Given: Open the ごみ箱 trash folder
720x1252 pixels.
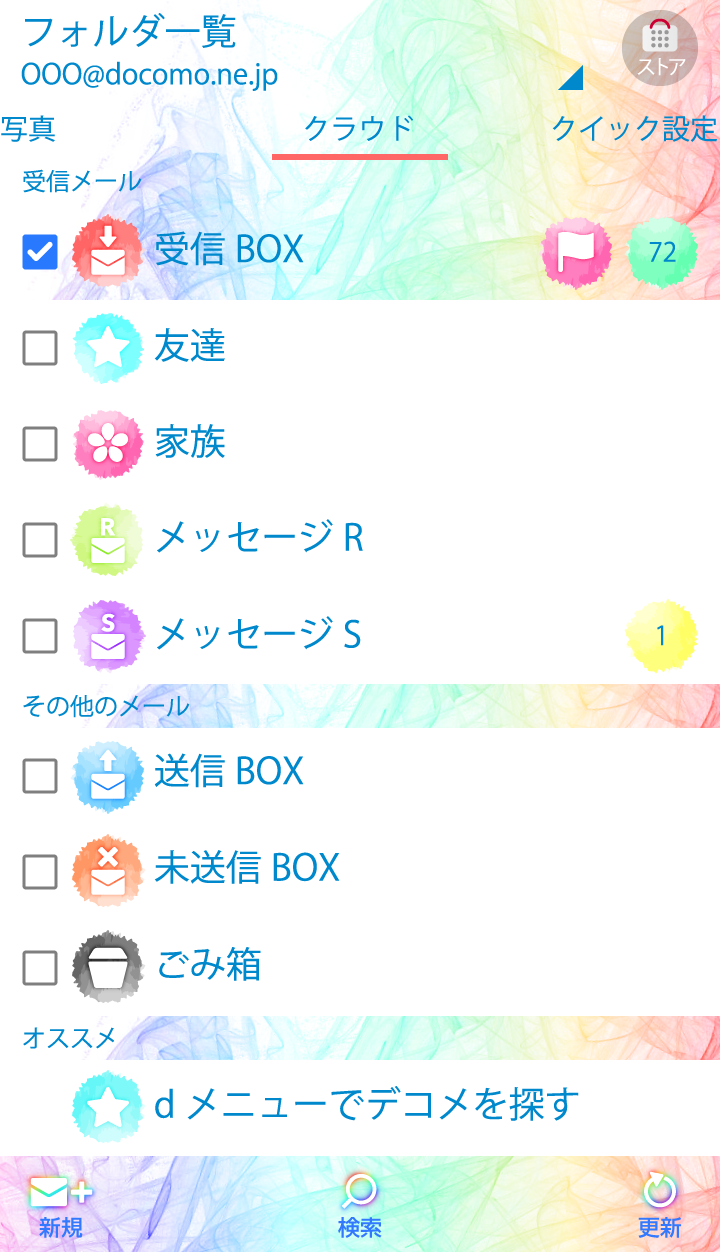Looking at the screenshot, I should coord(208,965).
